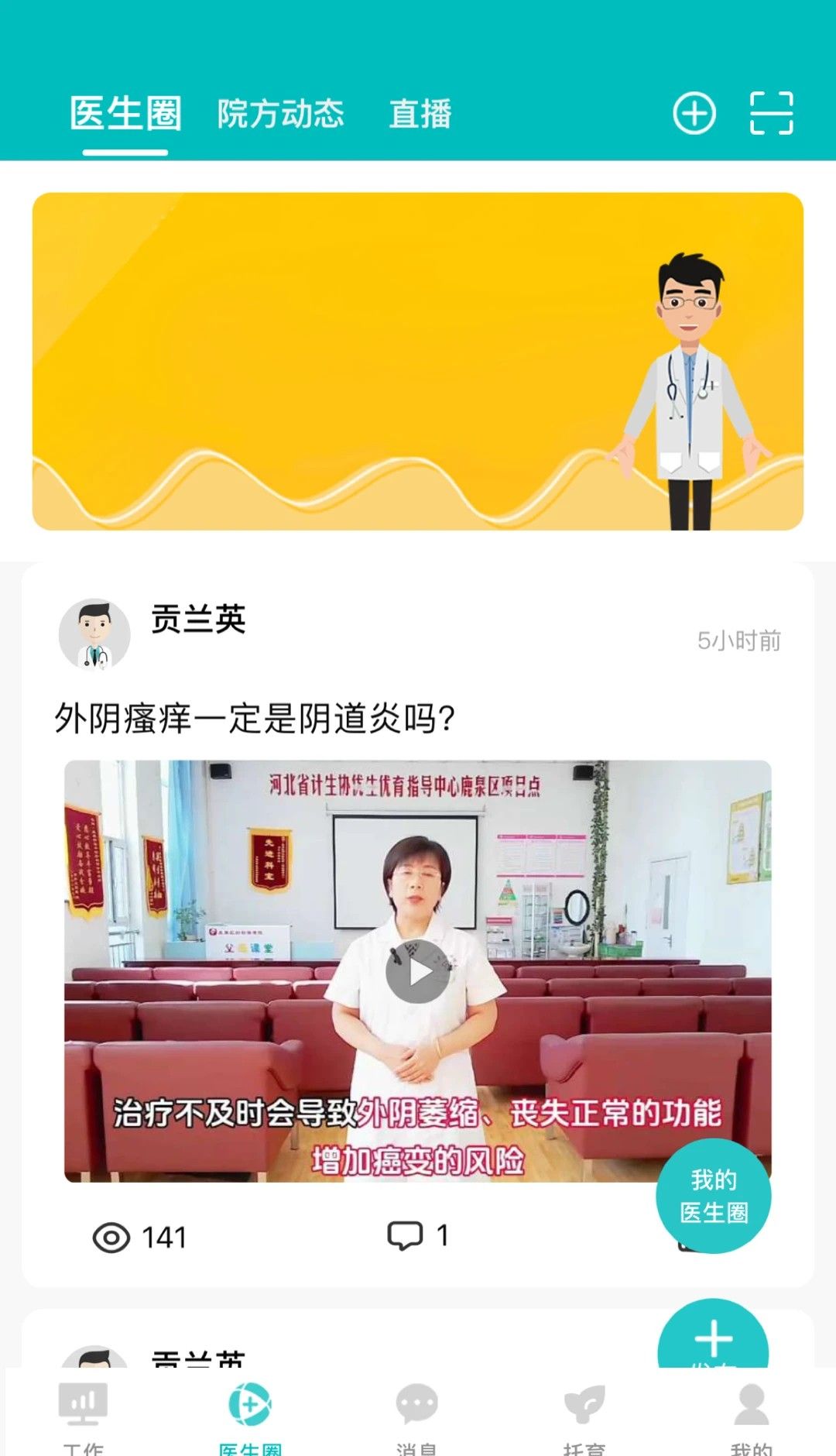Viewport: 836px width, 1456px height.
Task: Tap the plus icon in the top bar
Action: tap(694, 113)
